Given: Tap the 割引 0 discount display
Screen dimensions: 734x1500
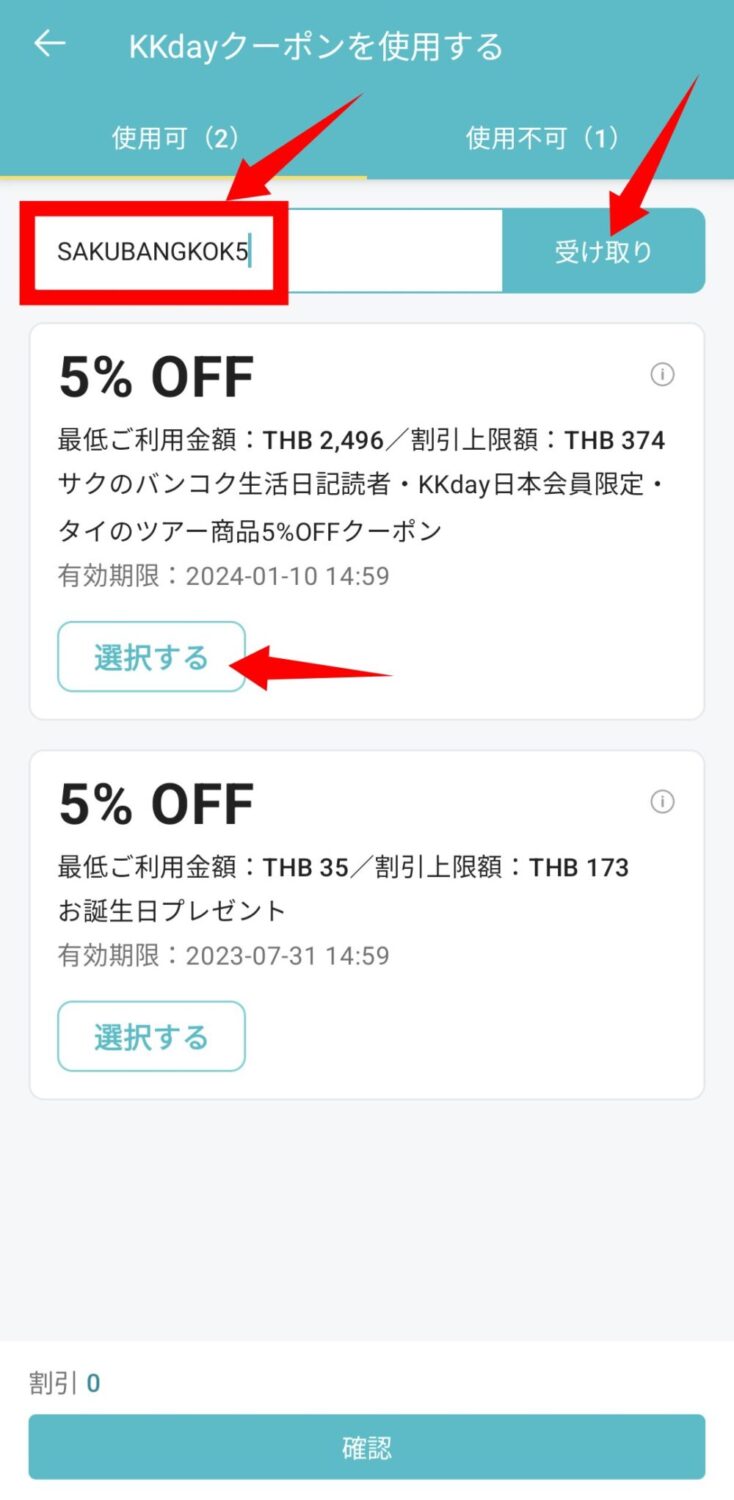Looking at the screenshot, I should (x=63, y=1383).
